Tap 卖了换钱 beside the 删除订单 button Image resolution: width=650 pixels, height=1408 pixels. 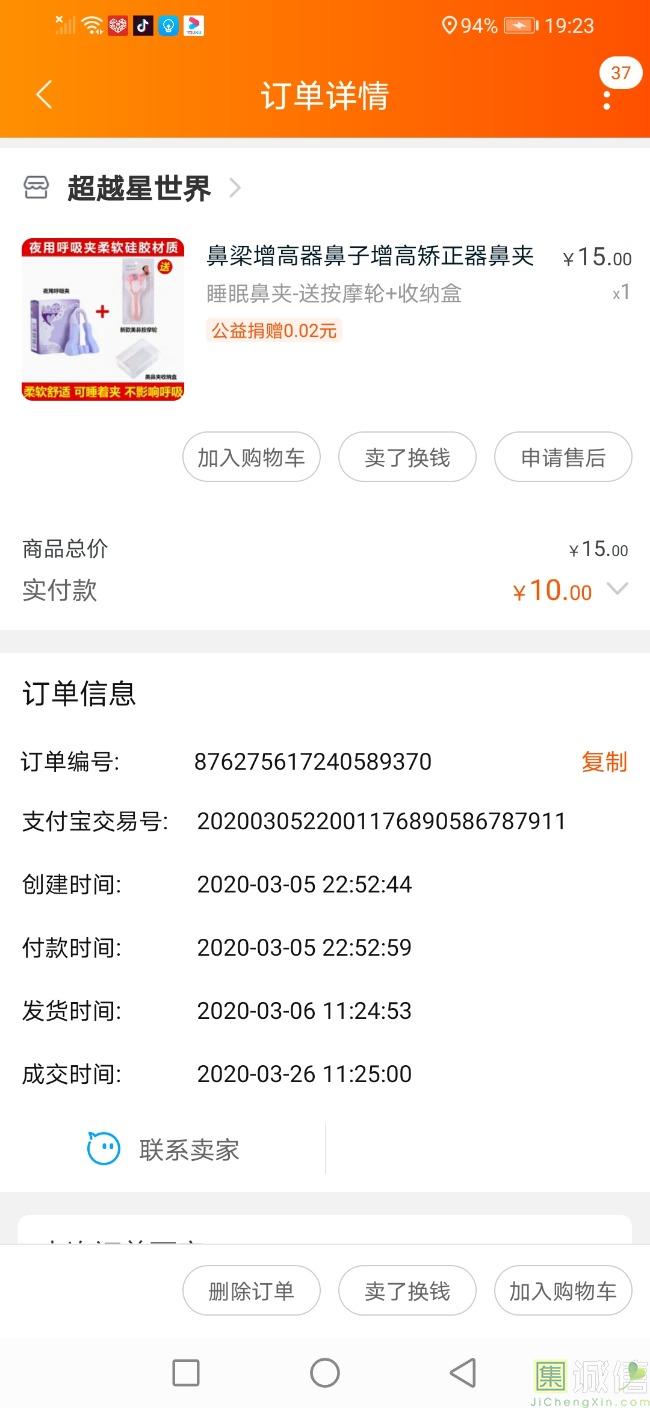(407, 1291)
